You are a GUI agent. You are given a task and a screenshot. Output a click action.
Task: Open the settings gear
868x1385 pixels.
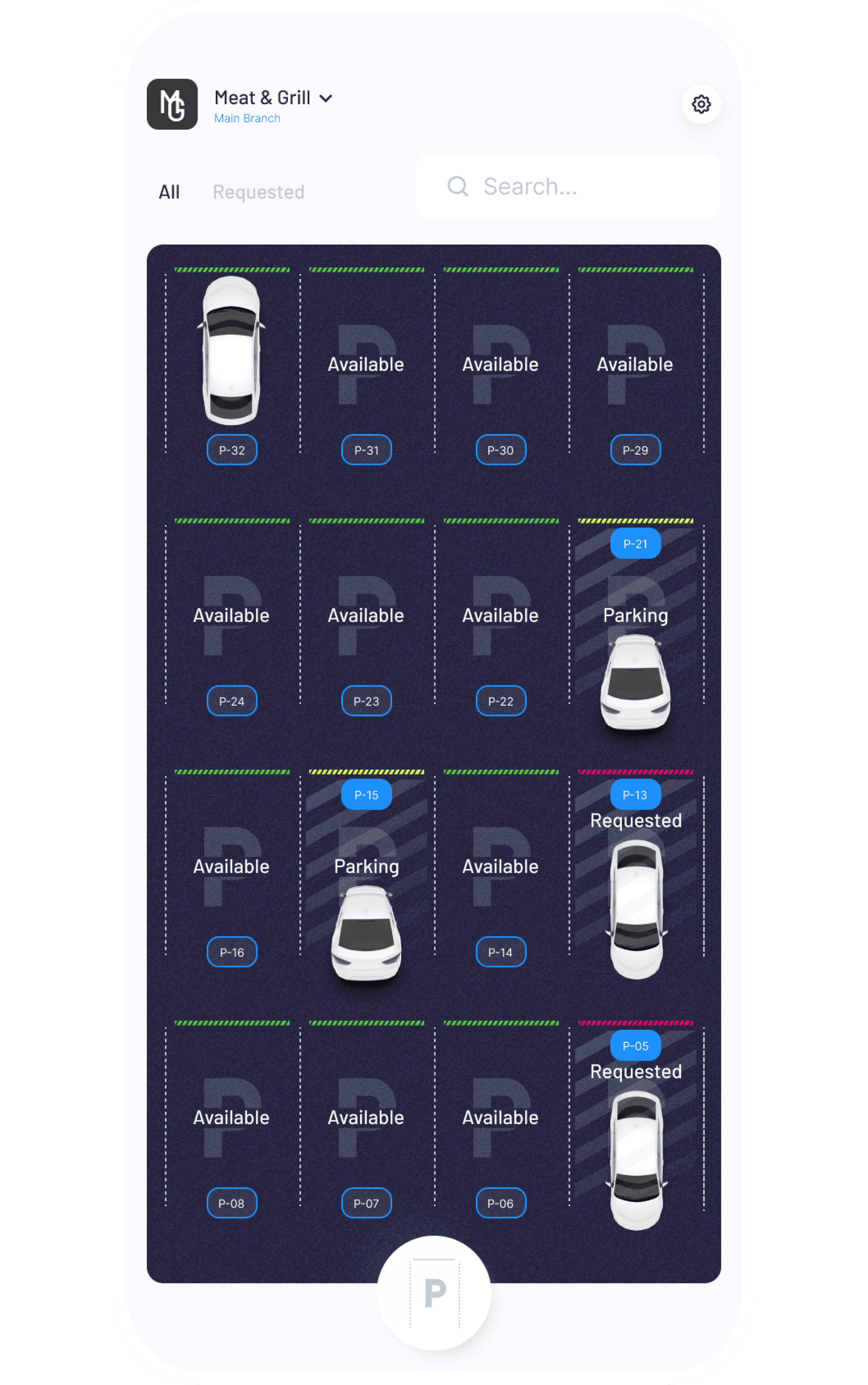(701, 105)
